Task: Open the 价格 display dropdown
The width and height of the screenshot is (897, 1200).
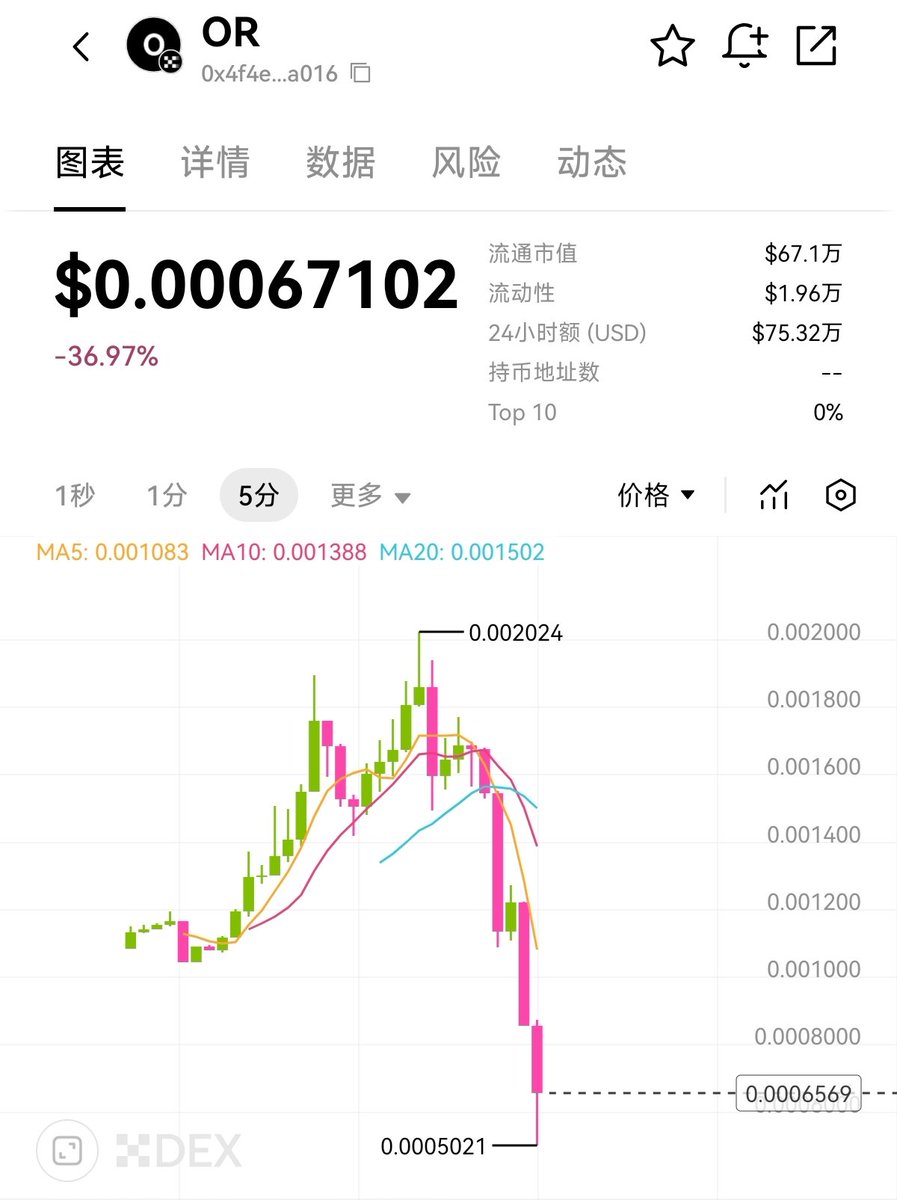Action: (656, 494)
